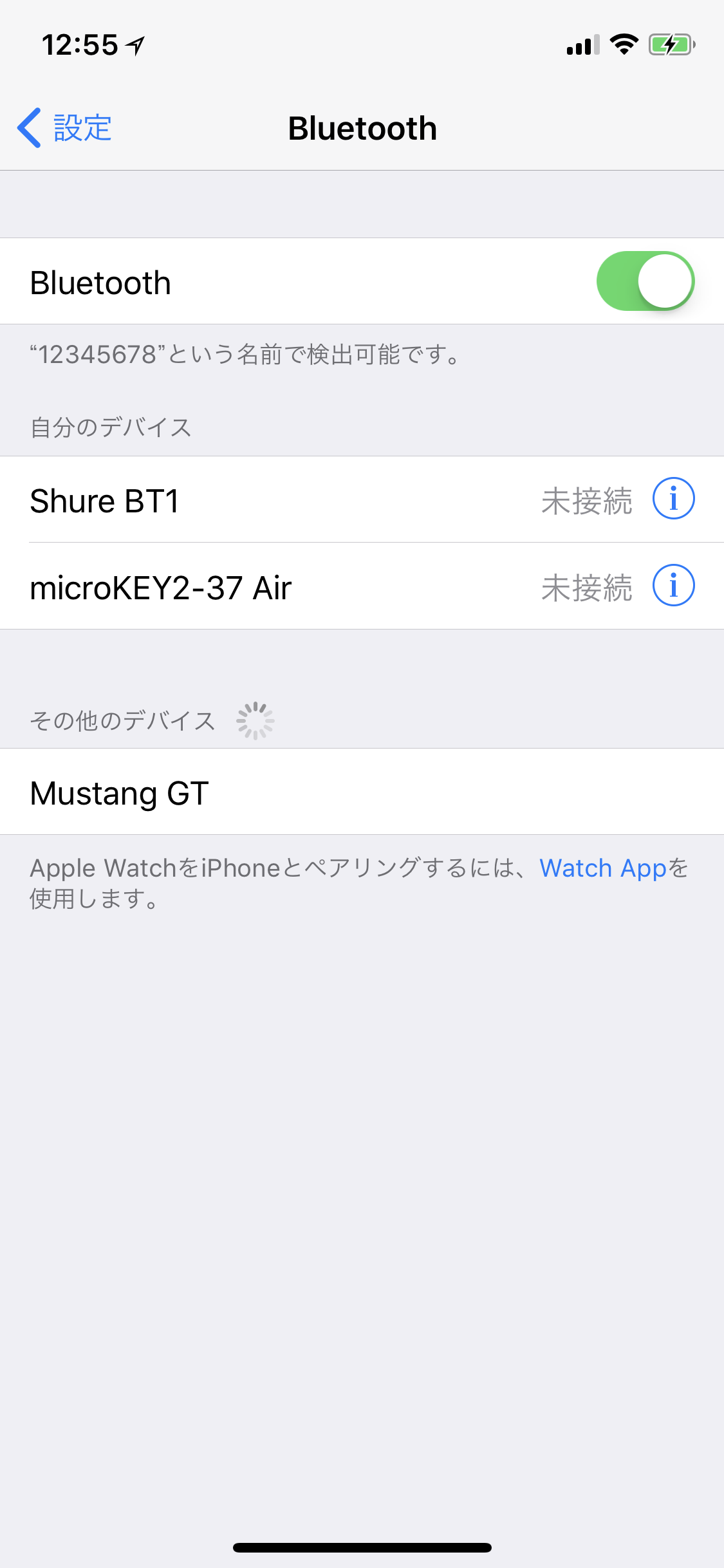Image resolution: width=724 pixels, height=1568 pixels.
Task: Go back to 設定 settings
Action: pos(64,127)
